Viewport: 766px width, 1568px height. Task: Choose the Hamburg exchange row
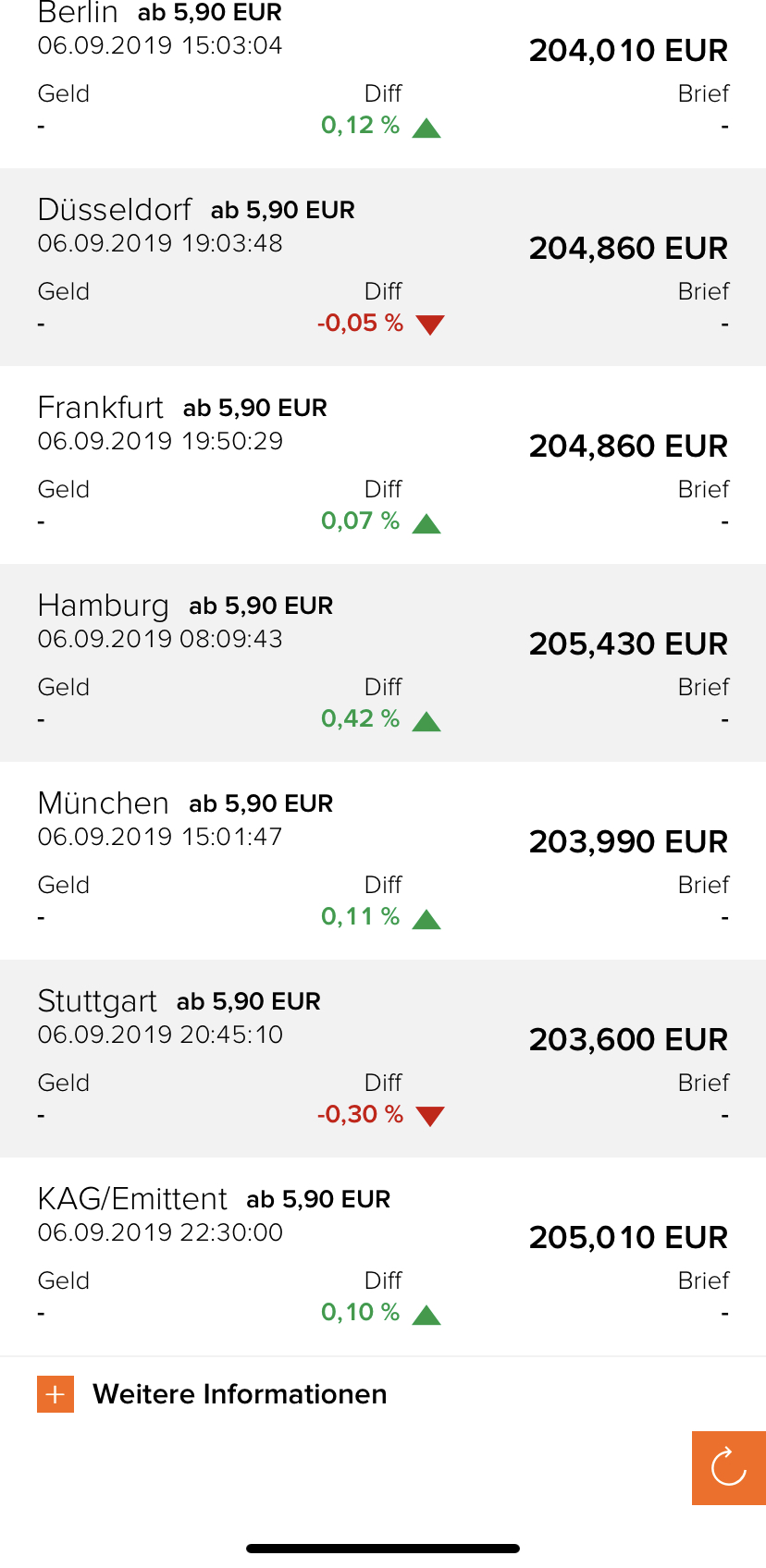pos(383,663)
